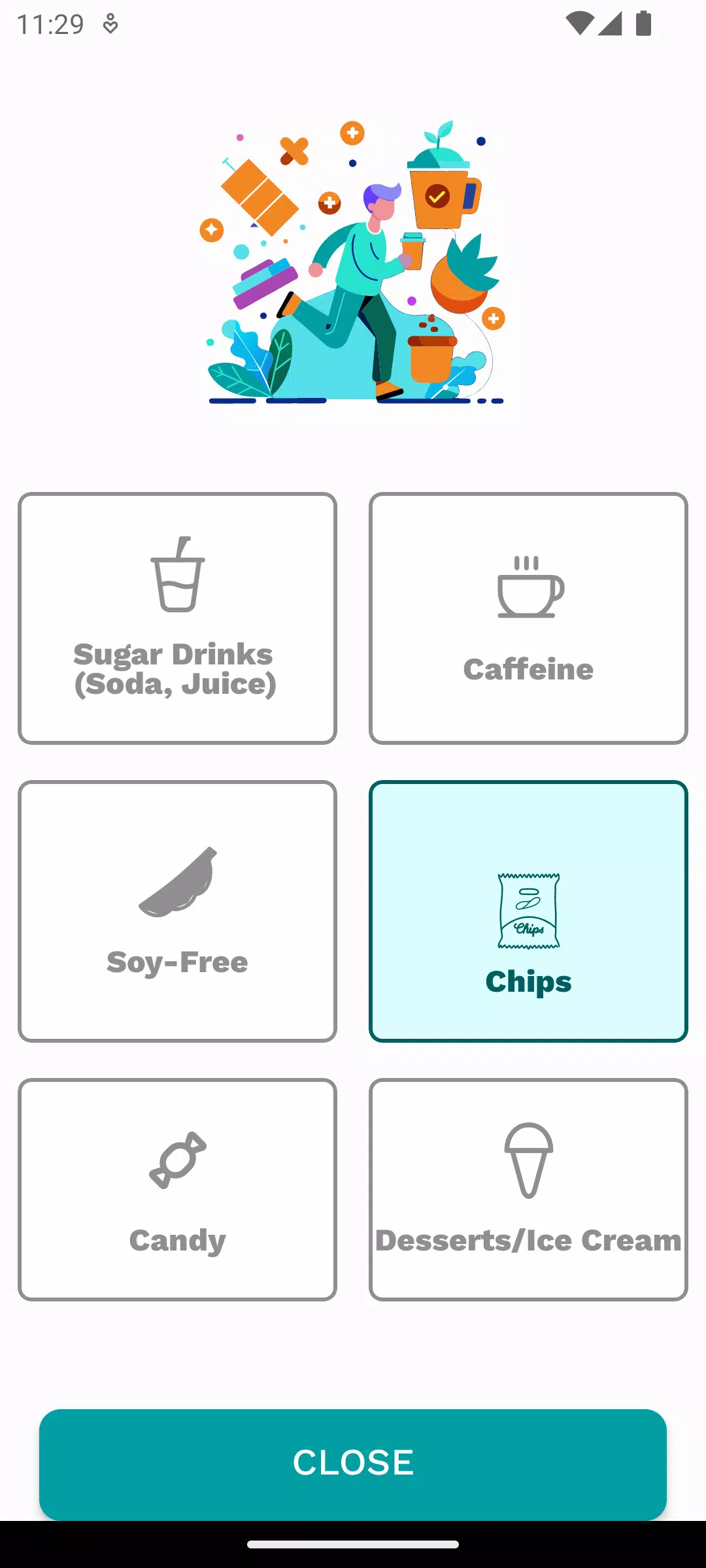Choose Desserts/Ice Cream option

[528, 1189]
